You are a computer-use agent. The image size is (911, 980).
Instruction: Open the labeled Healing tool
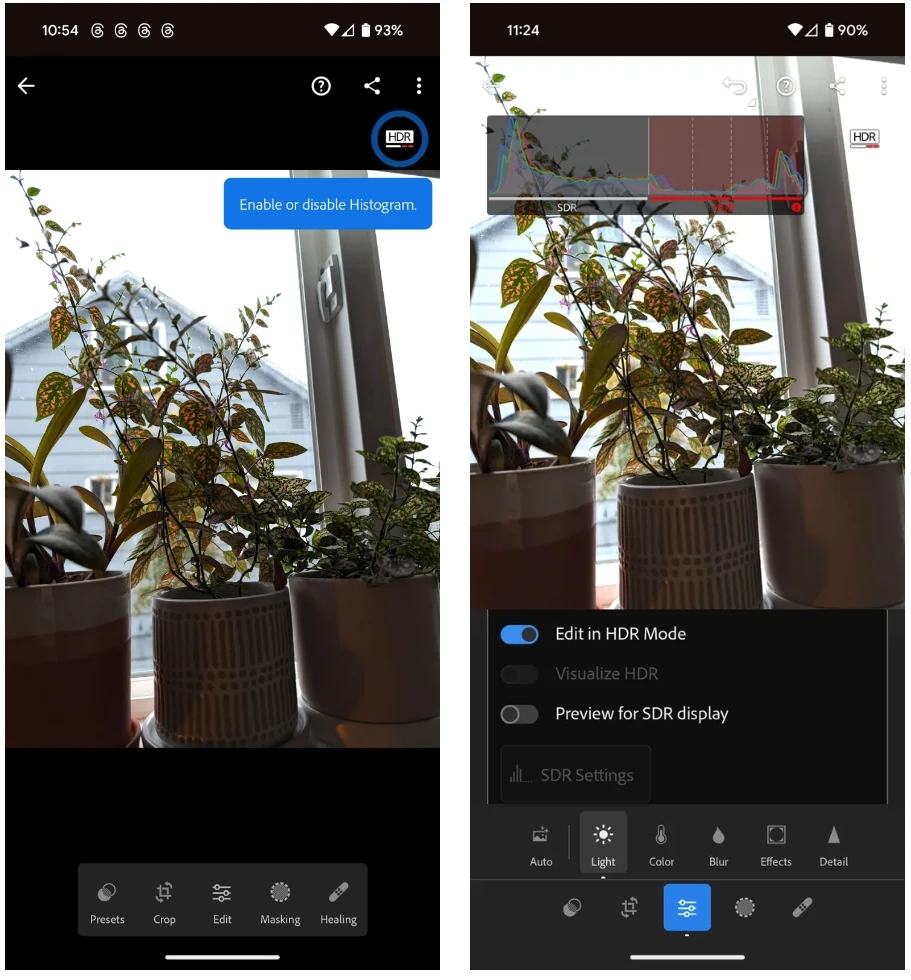338,900
